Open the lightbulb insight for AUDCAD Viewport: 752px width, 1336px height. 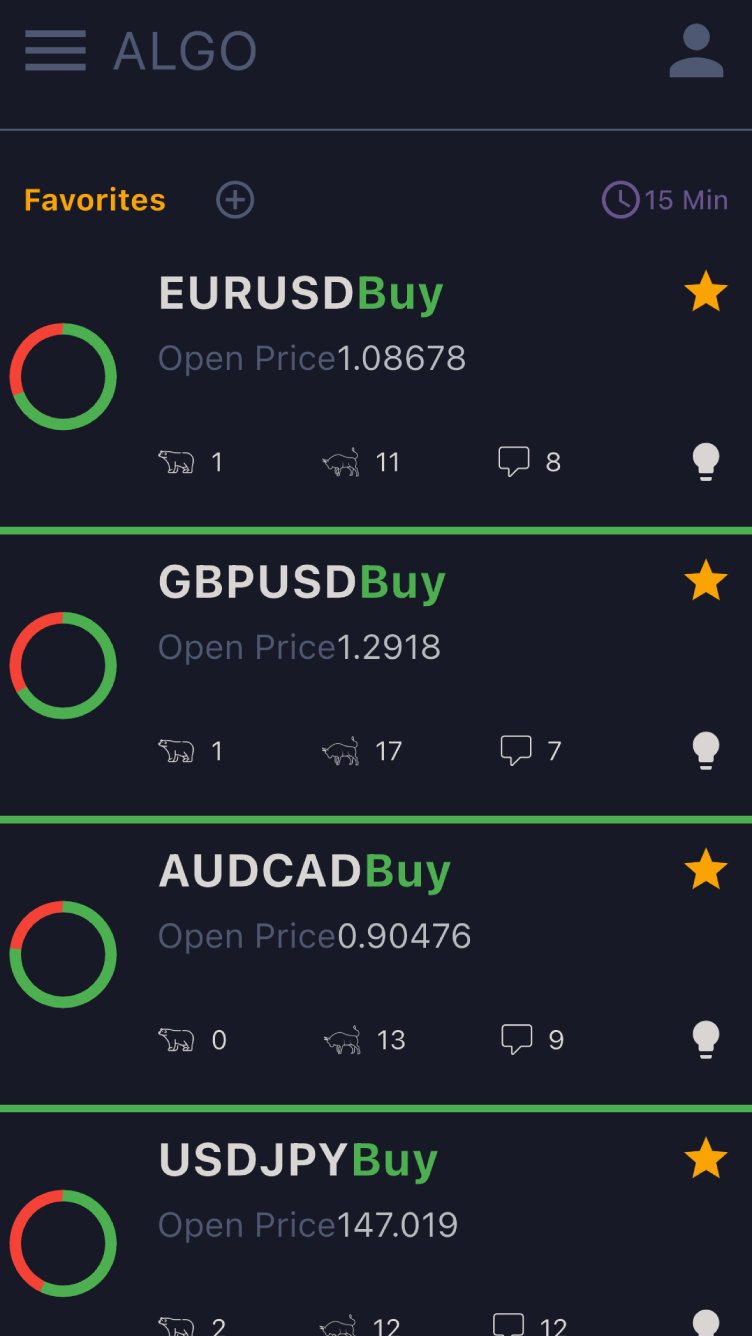tap(706, 1040)
